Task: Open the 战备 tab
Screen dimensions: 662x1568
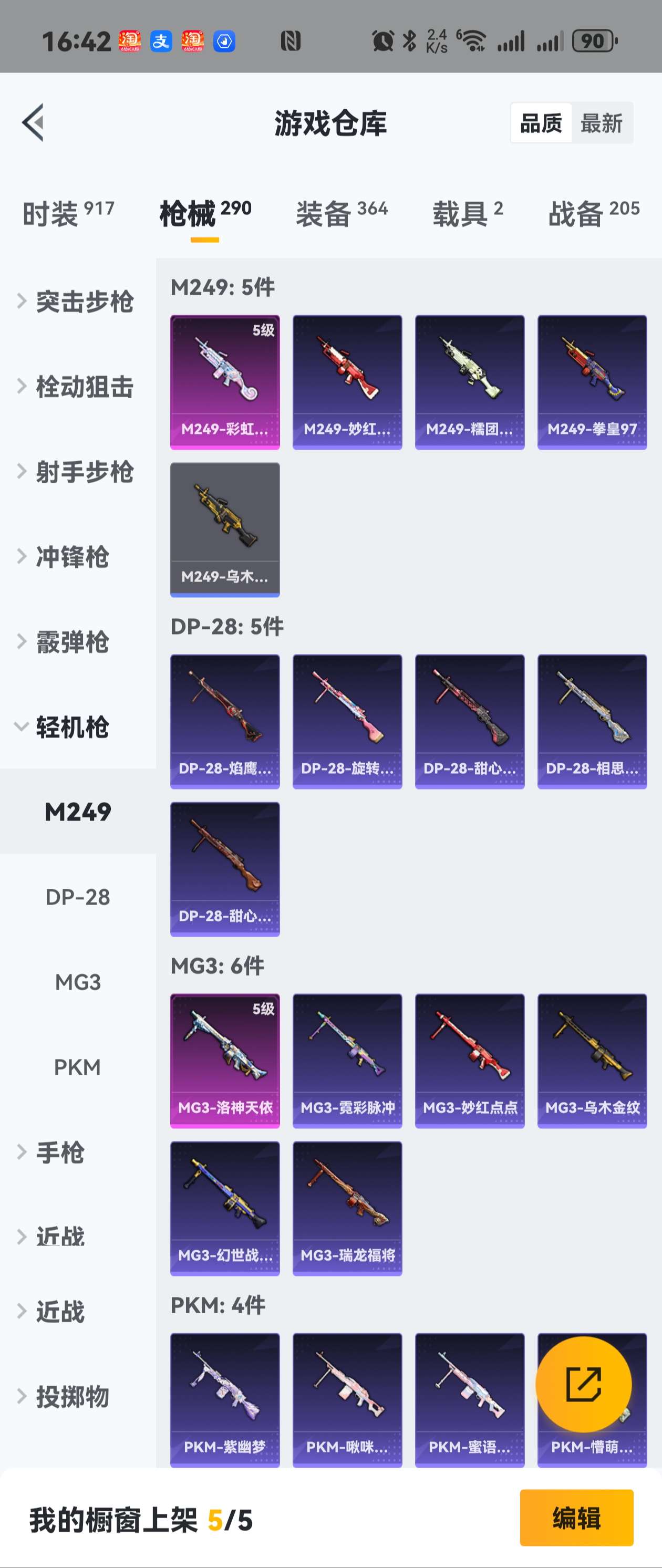Action: 593,214
